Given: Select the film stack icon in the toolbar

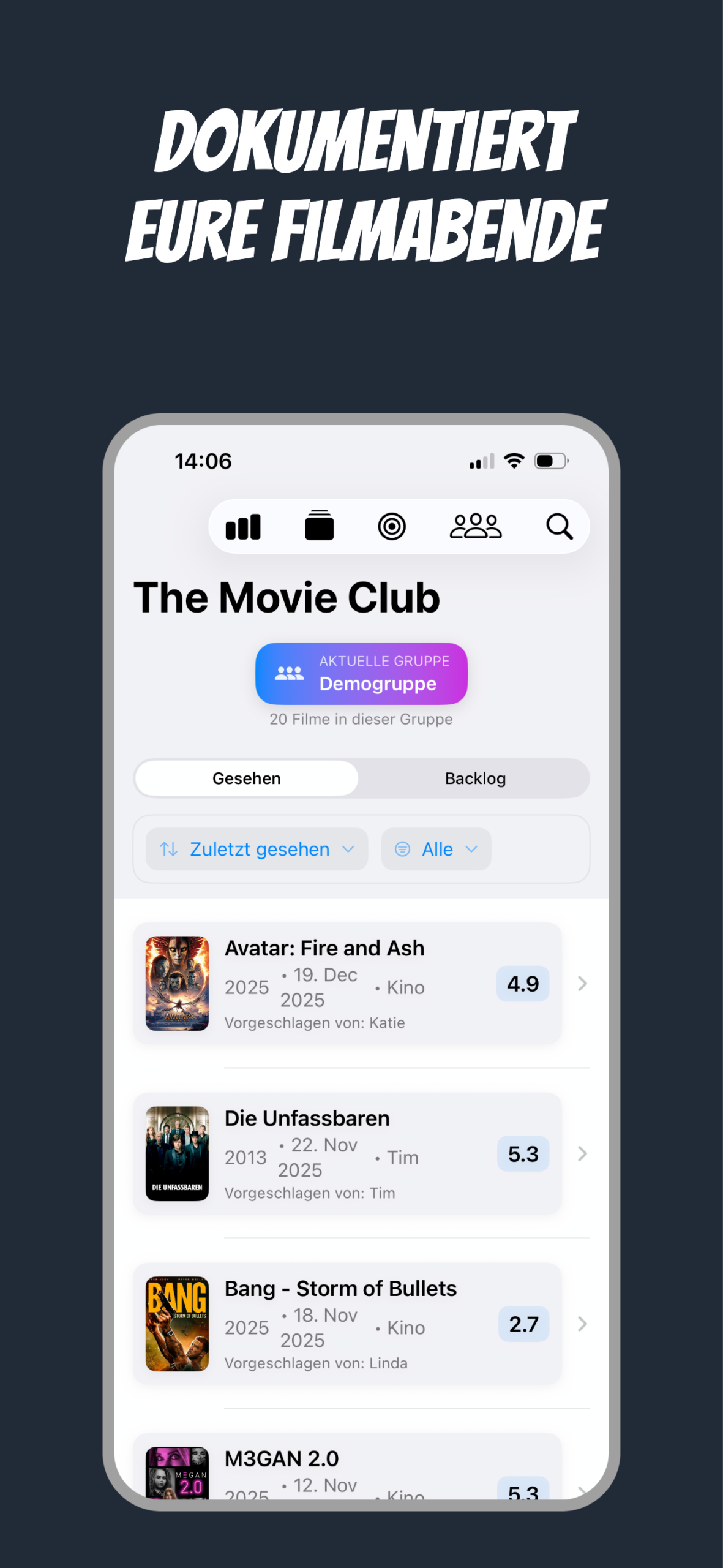Looking at the screenshot, I should point(321,526).
